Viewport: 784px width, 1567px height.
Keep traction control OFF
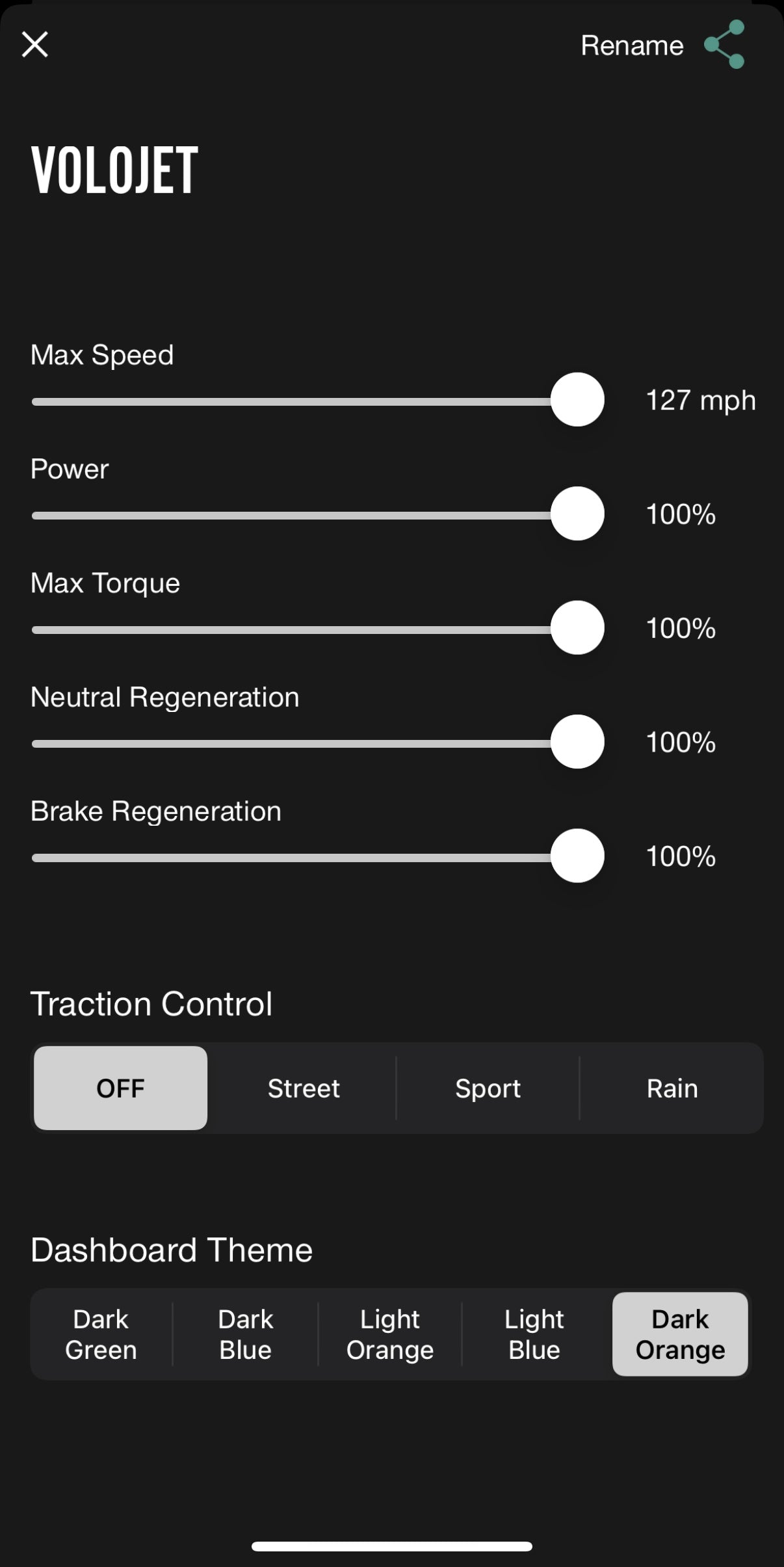[121, 1088]
